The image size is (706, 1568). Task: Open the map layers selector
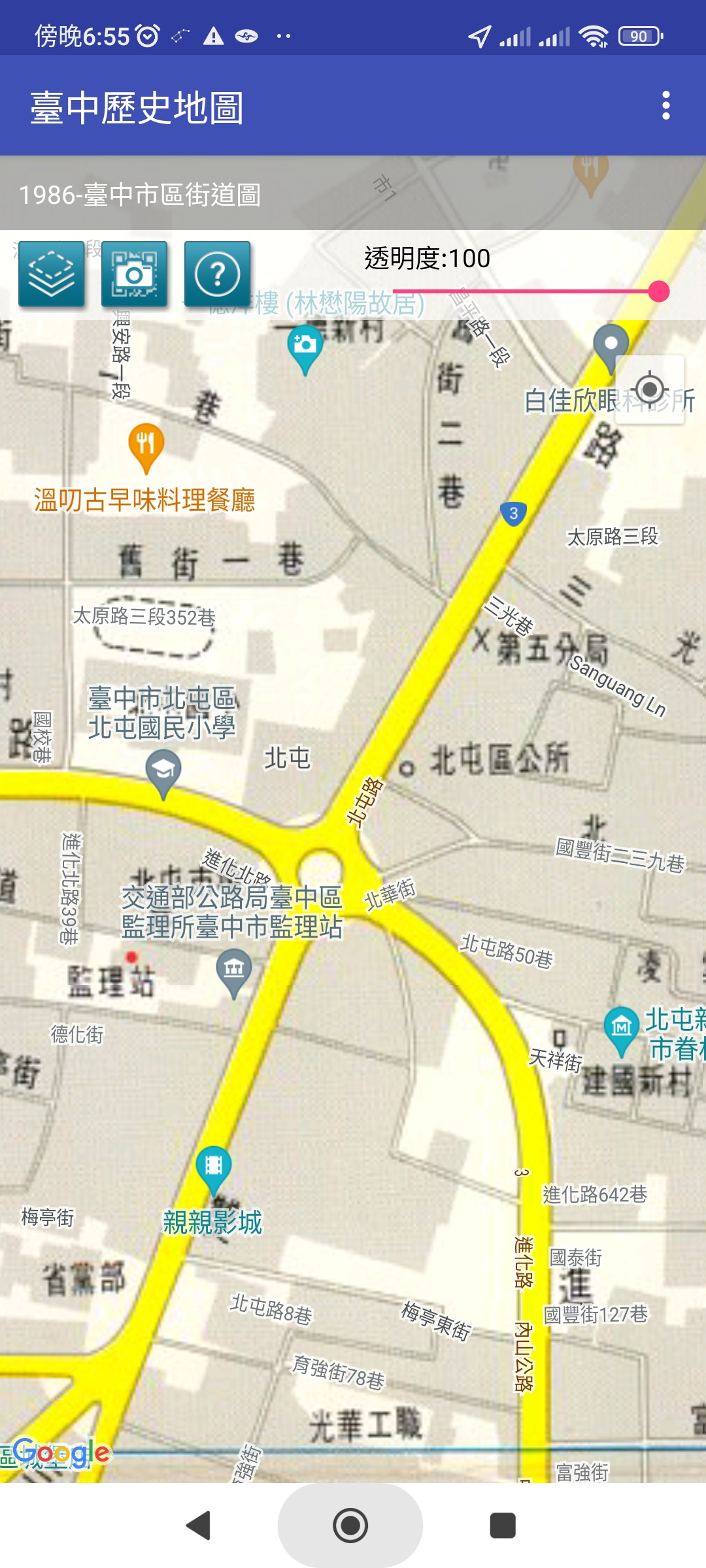click(x=52, y=274)
